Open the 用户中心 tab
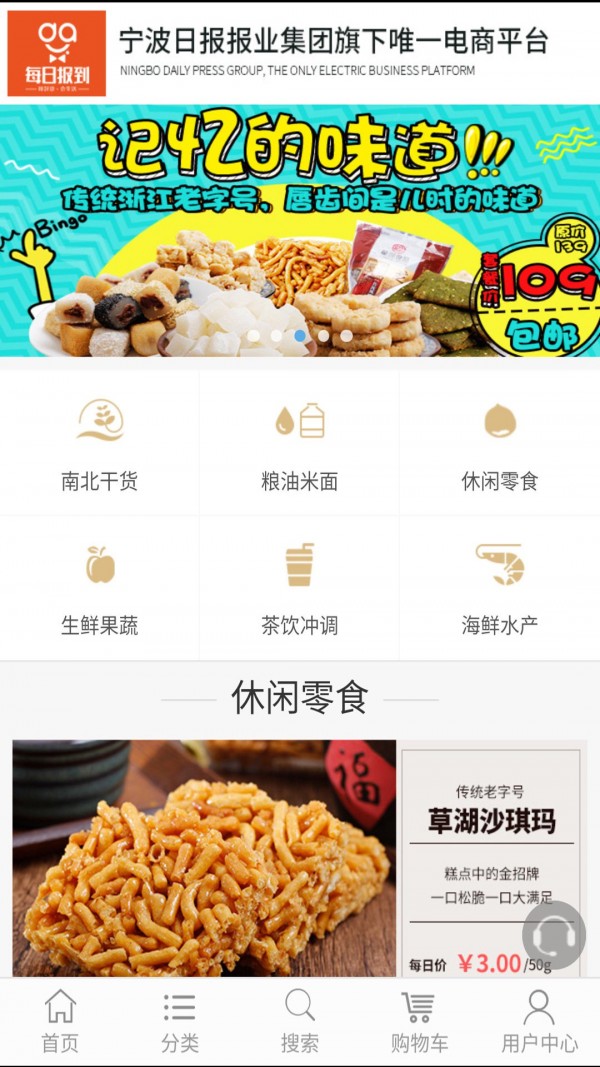This screenshot has width=600, height=1067. point(539,1021)
